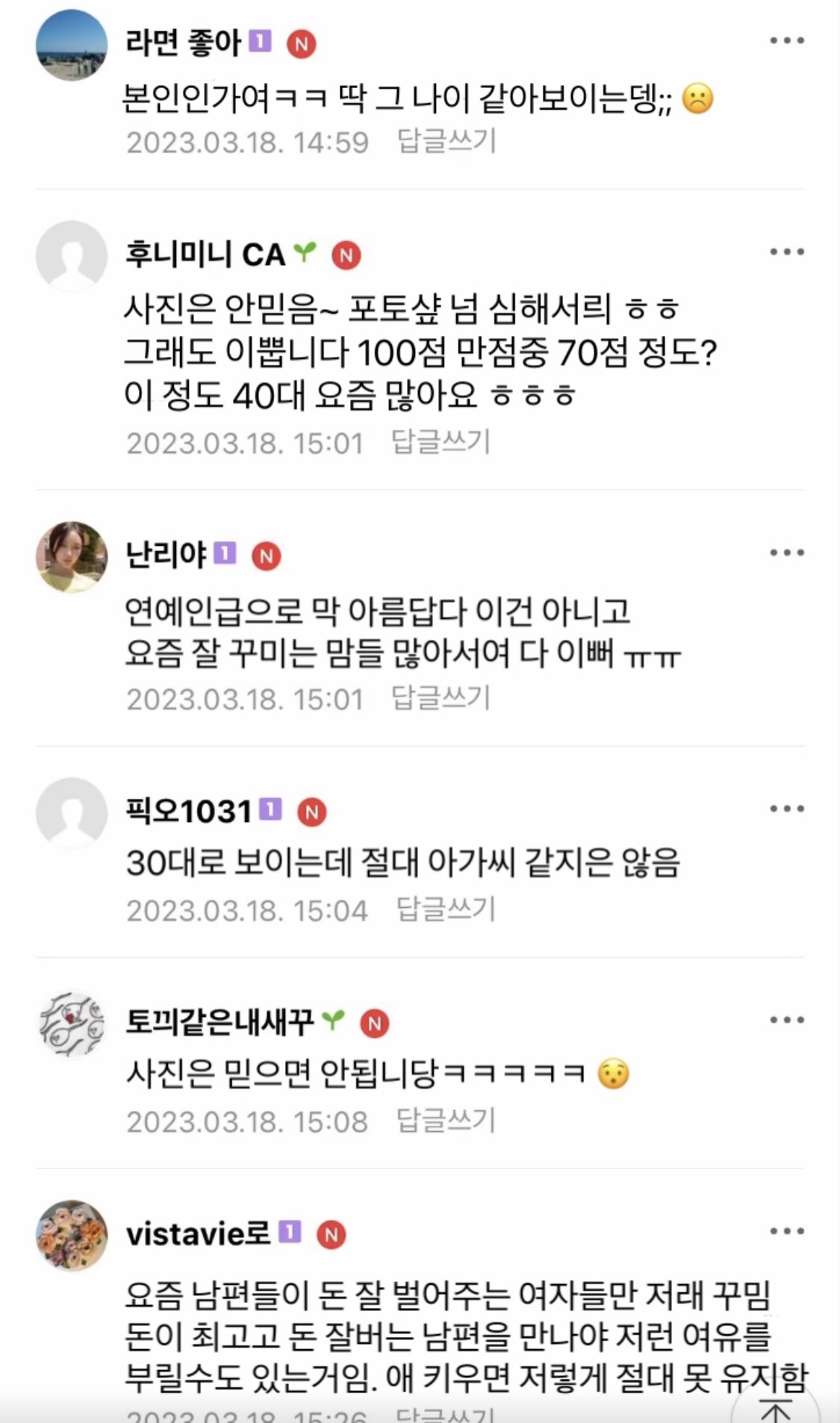Viewport: 840px width, 1423px height.
Task: Open 토끼같은내새꾸's profile avatar
Action: coord(72,1024)
